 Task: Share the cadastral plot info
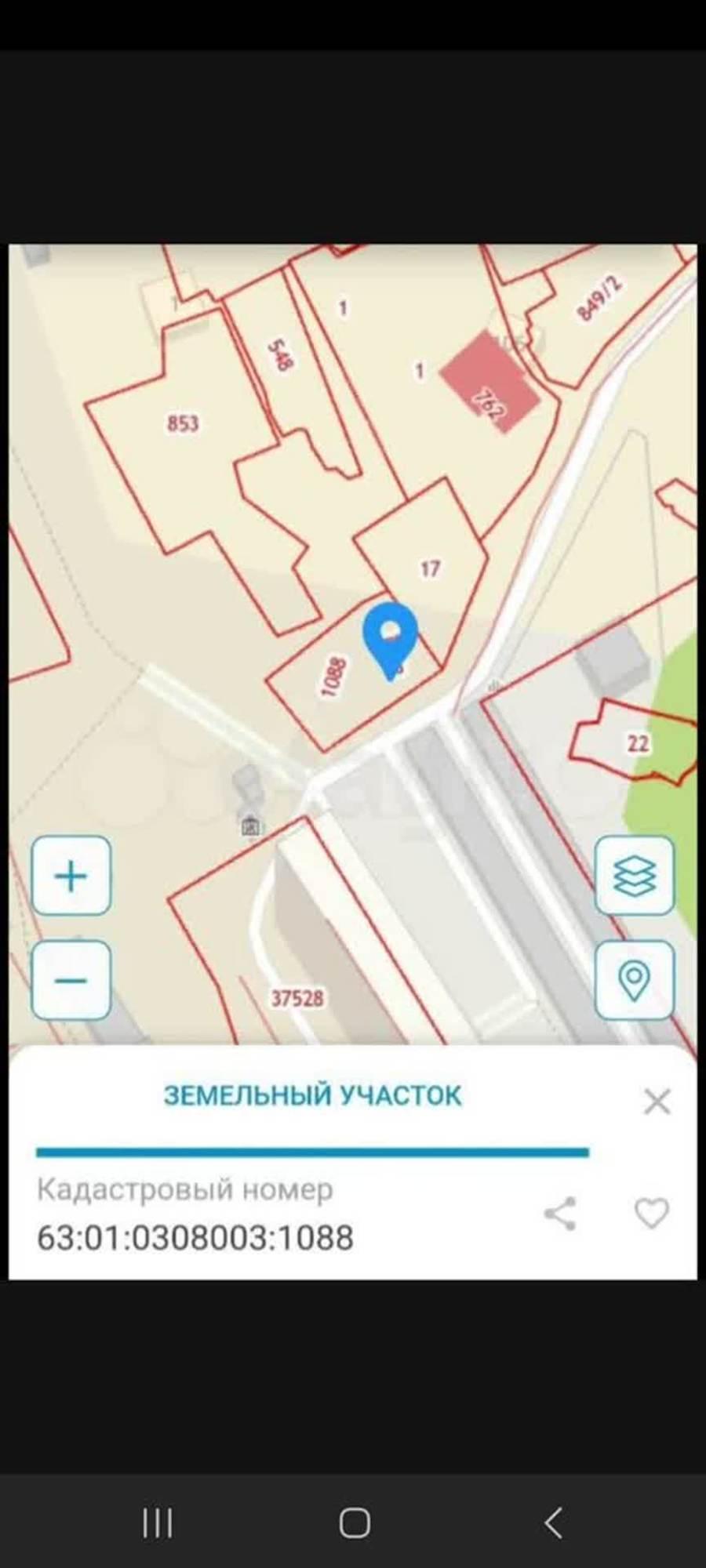(x=560, y=1214)
